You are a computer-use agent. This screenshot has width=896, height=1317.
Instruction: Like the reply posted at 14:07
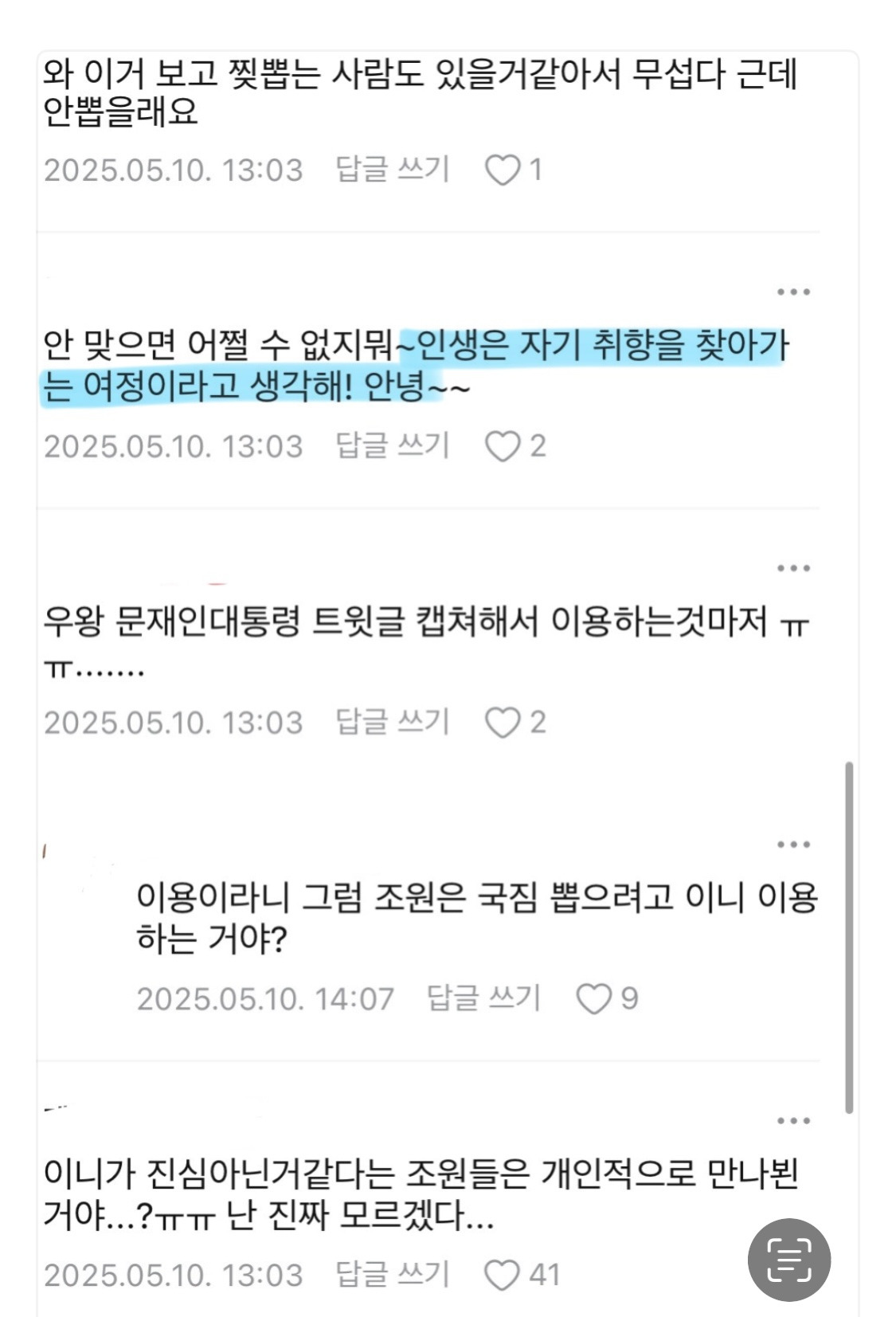[594, 999]
